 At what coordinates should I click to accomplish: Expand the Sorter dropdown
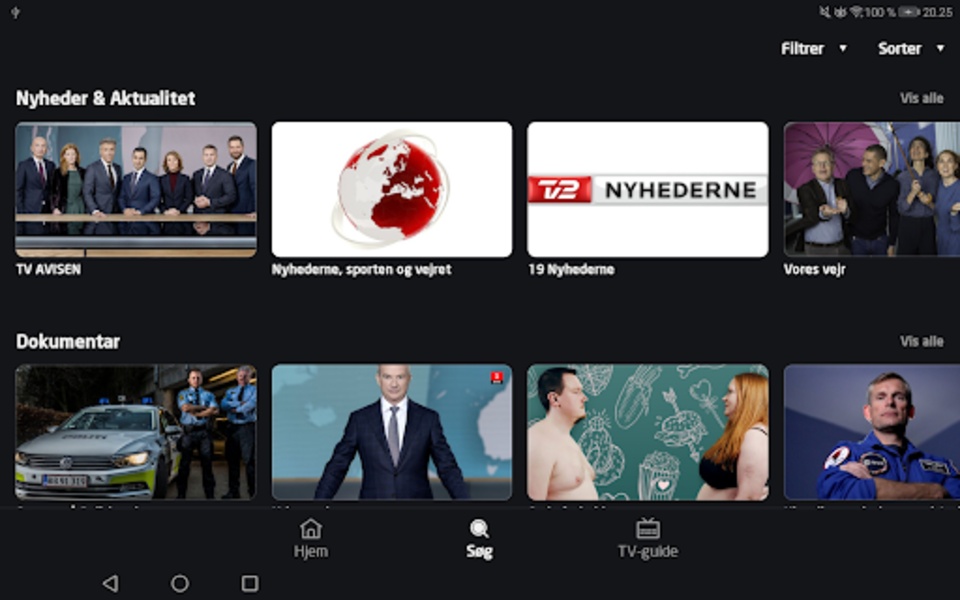pos(910,48)
